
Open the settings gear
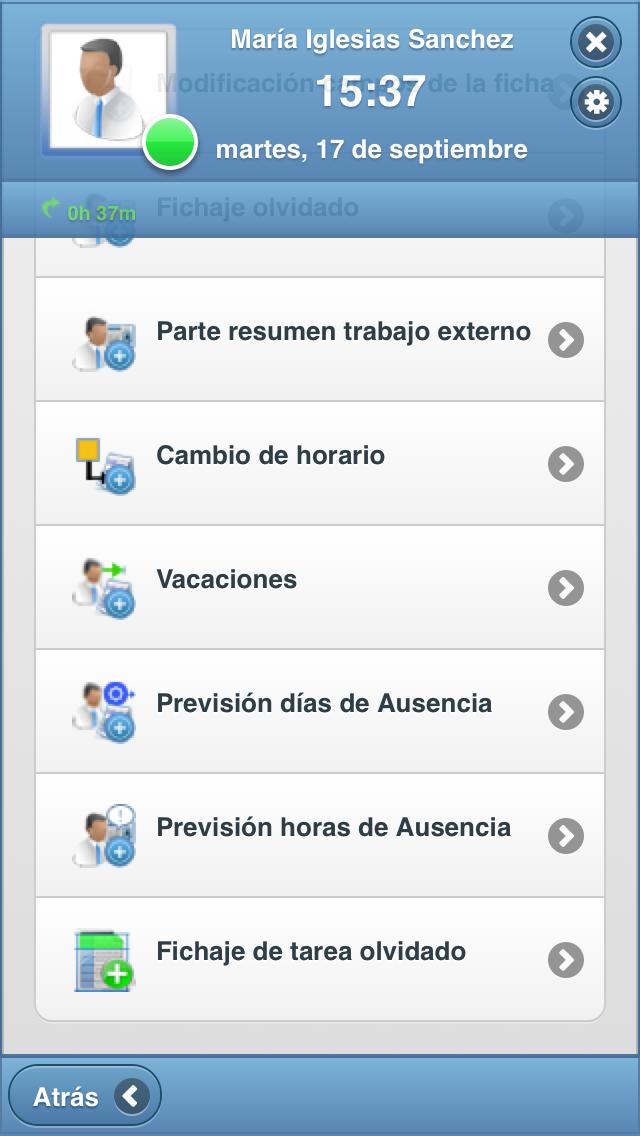(596, 102)
